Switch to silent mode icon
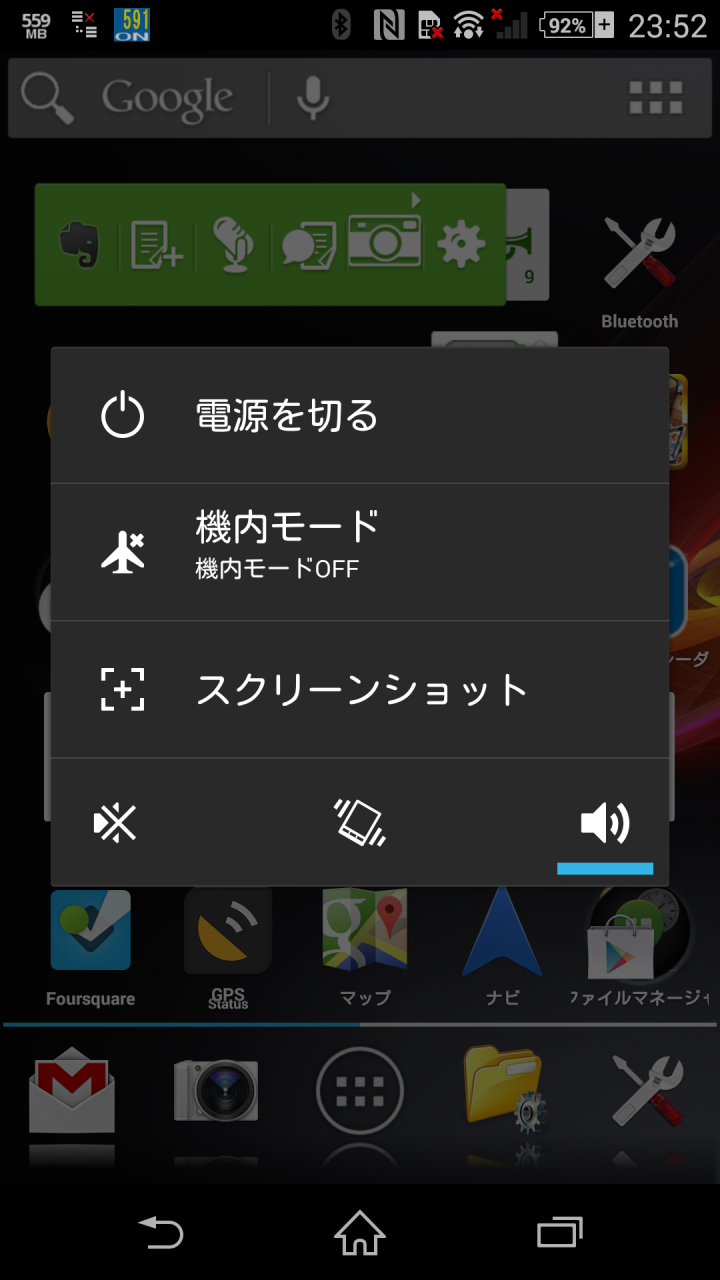This screenshot has height=1280, width=720. [x=115, y=823]
